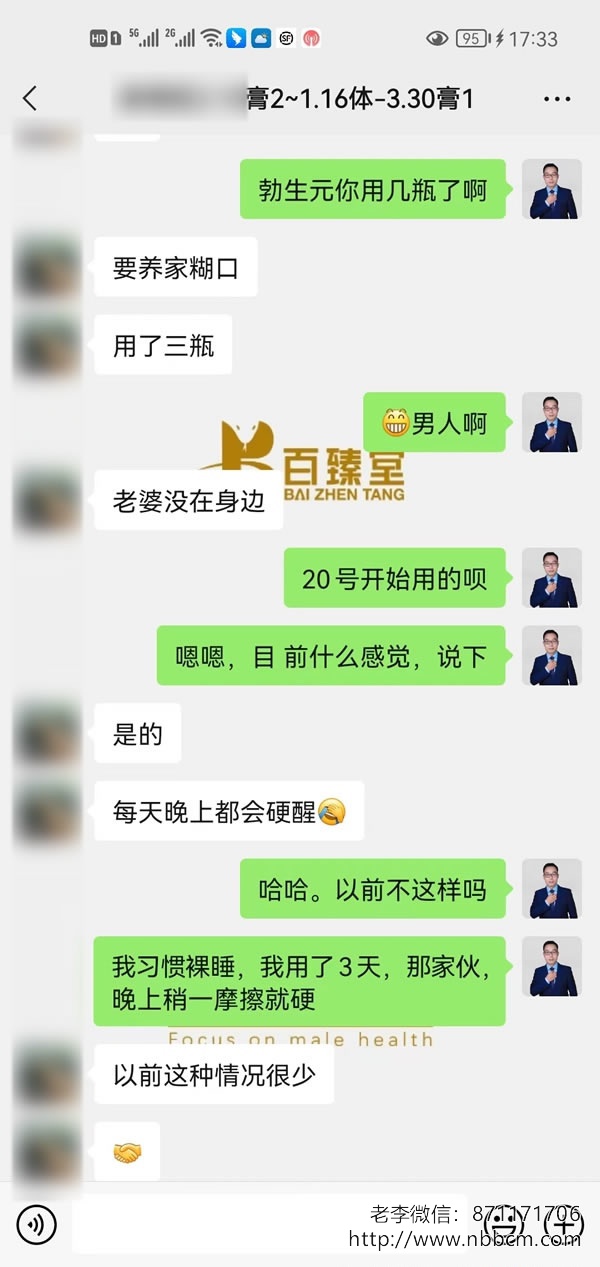This screenshot has width=600, height=1267.
Task: Go back to the chat list
Action: (x=30, y=98)
